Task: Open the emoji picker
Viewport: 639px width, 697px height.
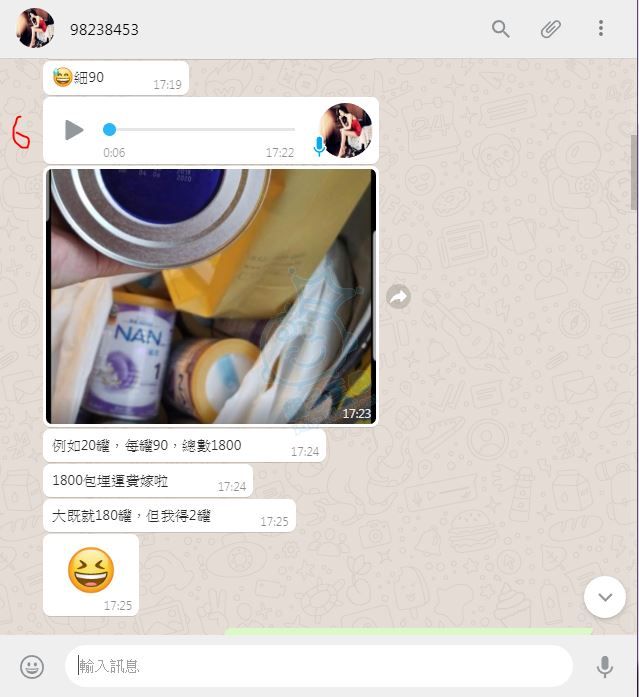Action: (32, 666)
